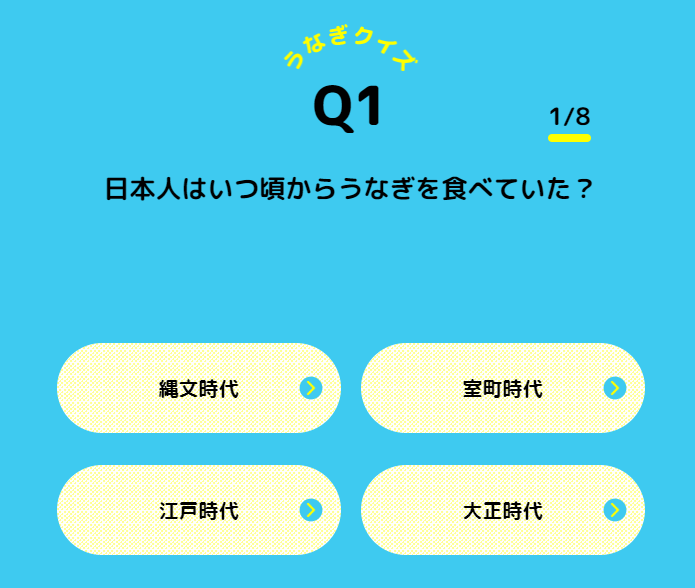
Task: Pick the 江戸時代 answer option
Action: (x=199, y=510)
